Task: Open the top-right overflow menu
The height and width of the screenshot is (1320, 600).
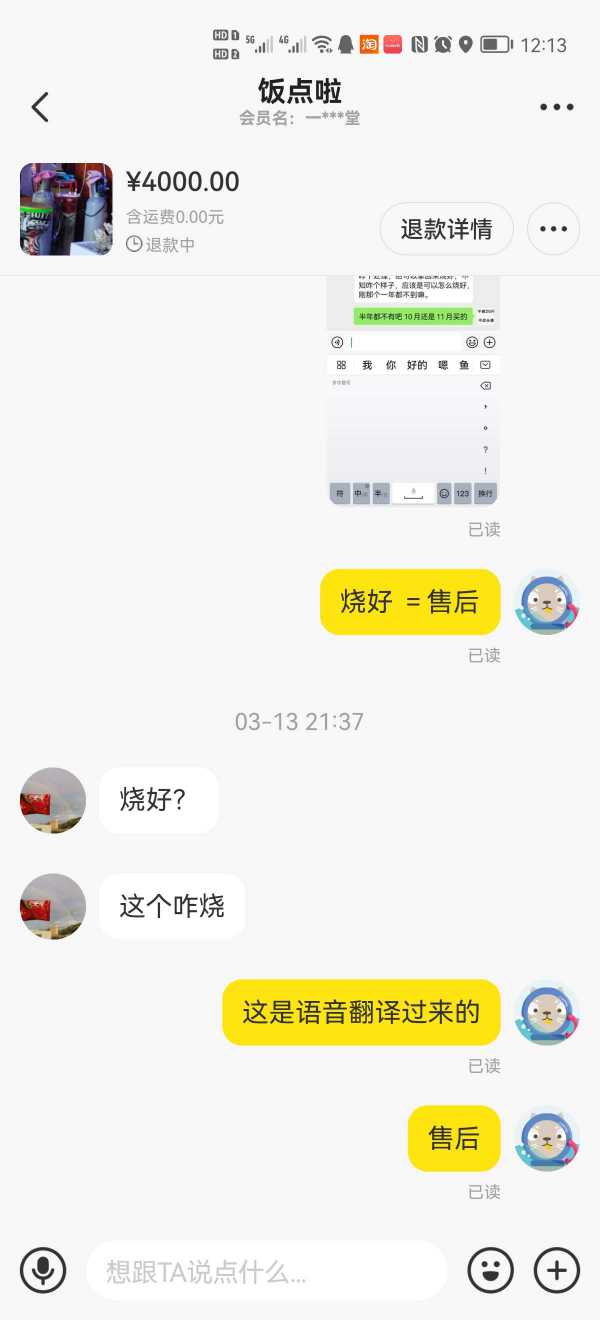Action: click(x=556, y=107)
